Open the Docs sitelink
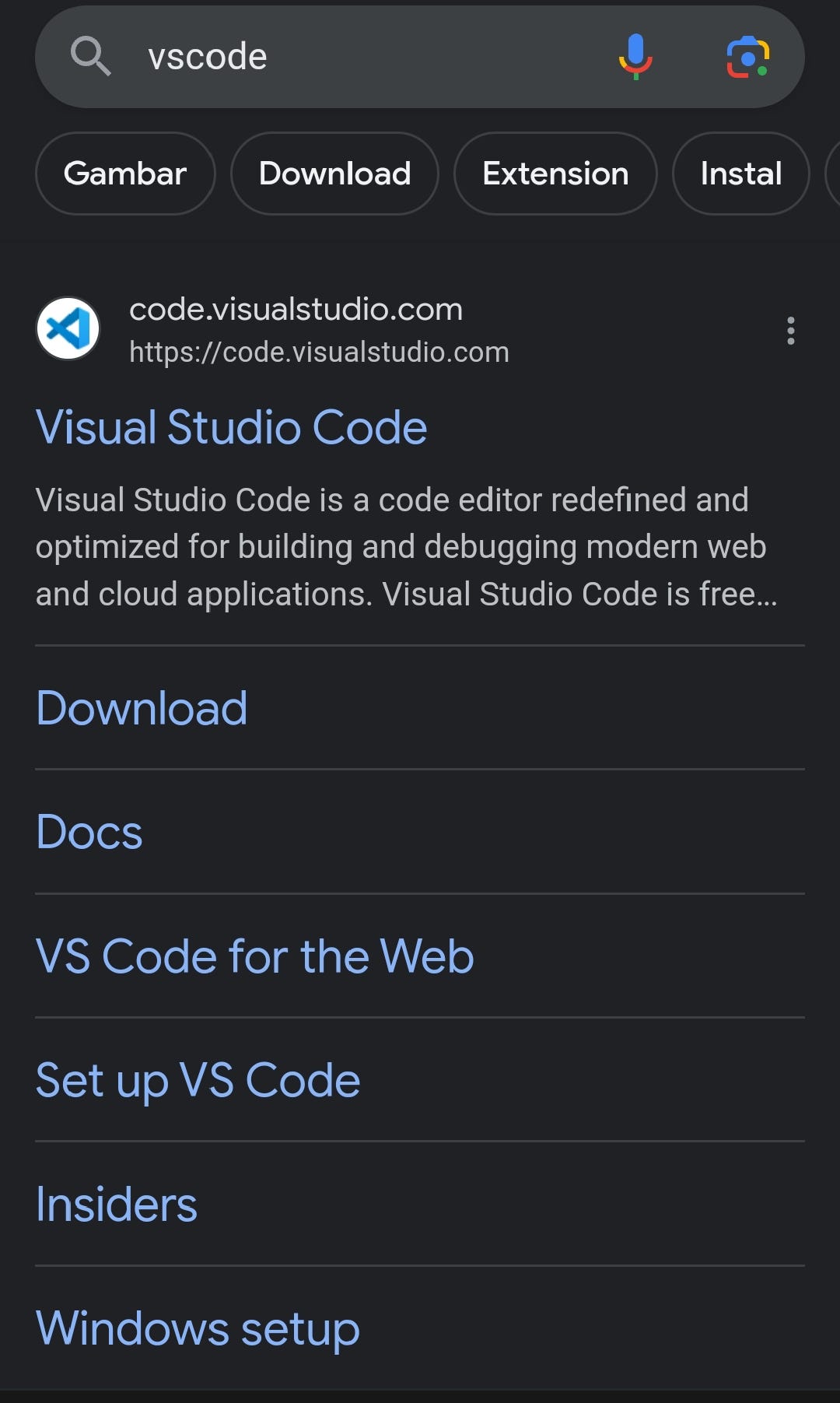840x1403 pixels. point(89,832)
